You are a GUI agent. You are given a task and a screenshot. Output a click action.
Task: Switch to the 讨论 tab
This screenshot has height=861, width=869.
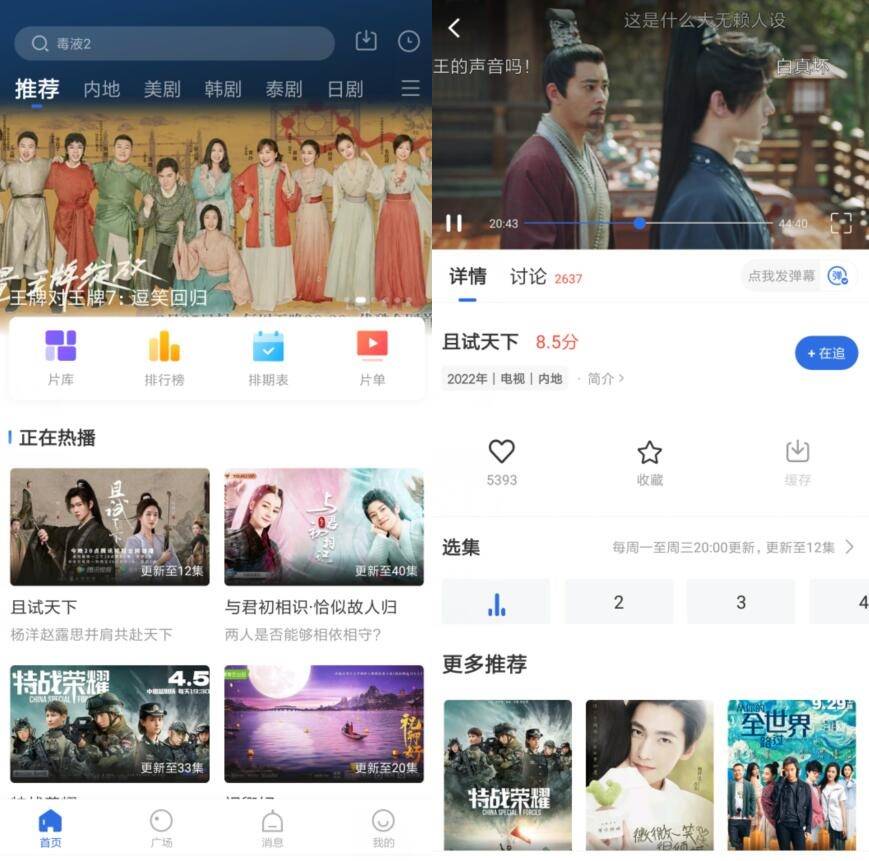click(528, 277)
